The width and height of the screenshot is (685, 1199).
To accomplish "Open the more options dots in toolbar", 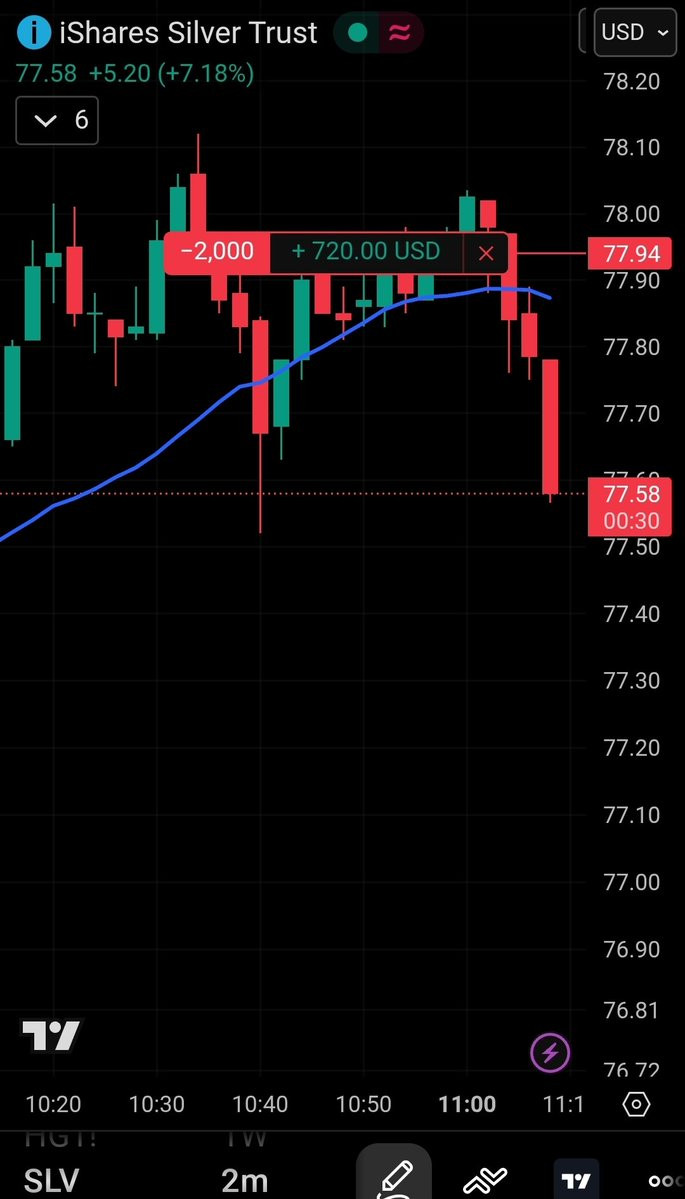I will [665, 1180].
